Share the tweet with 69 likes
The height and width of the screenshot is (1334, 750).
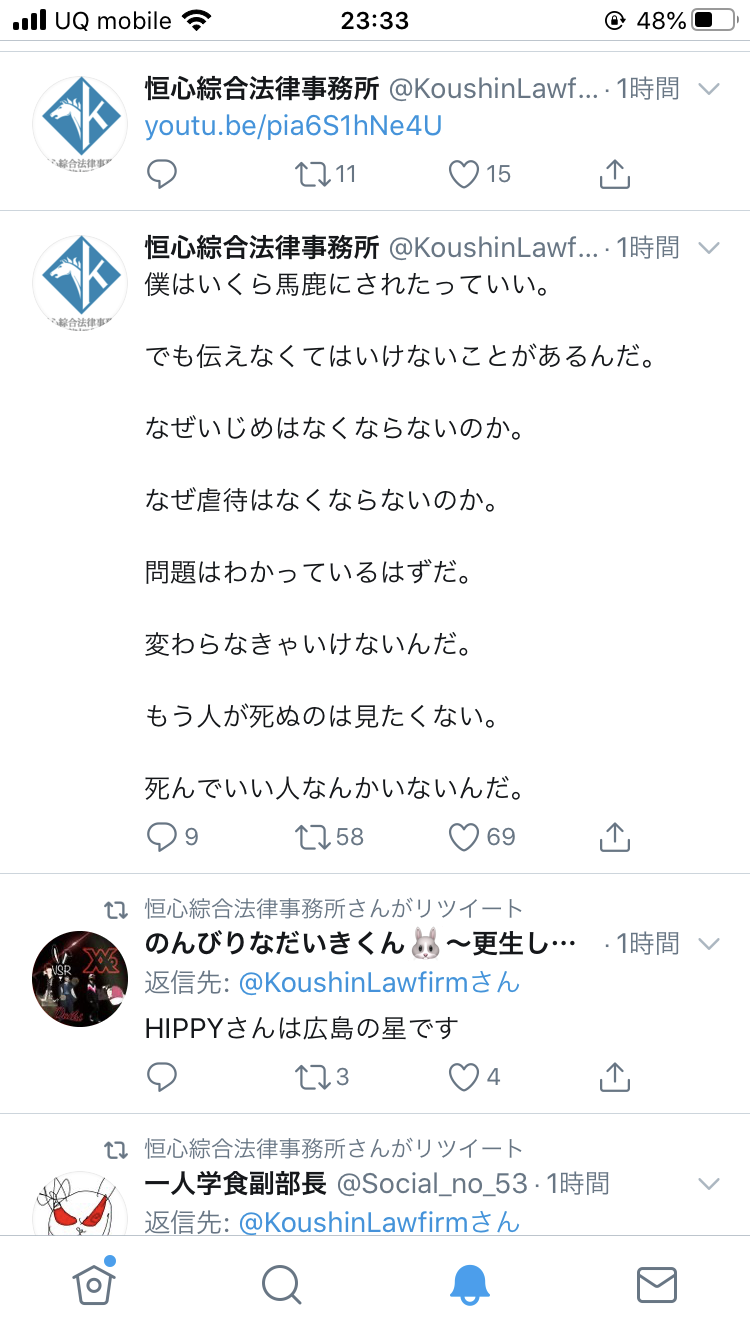coord(614,836)
